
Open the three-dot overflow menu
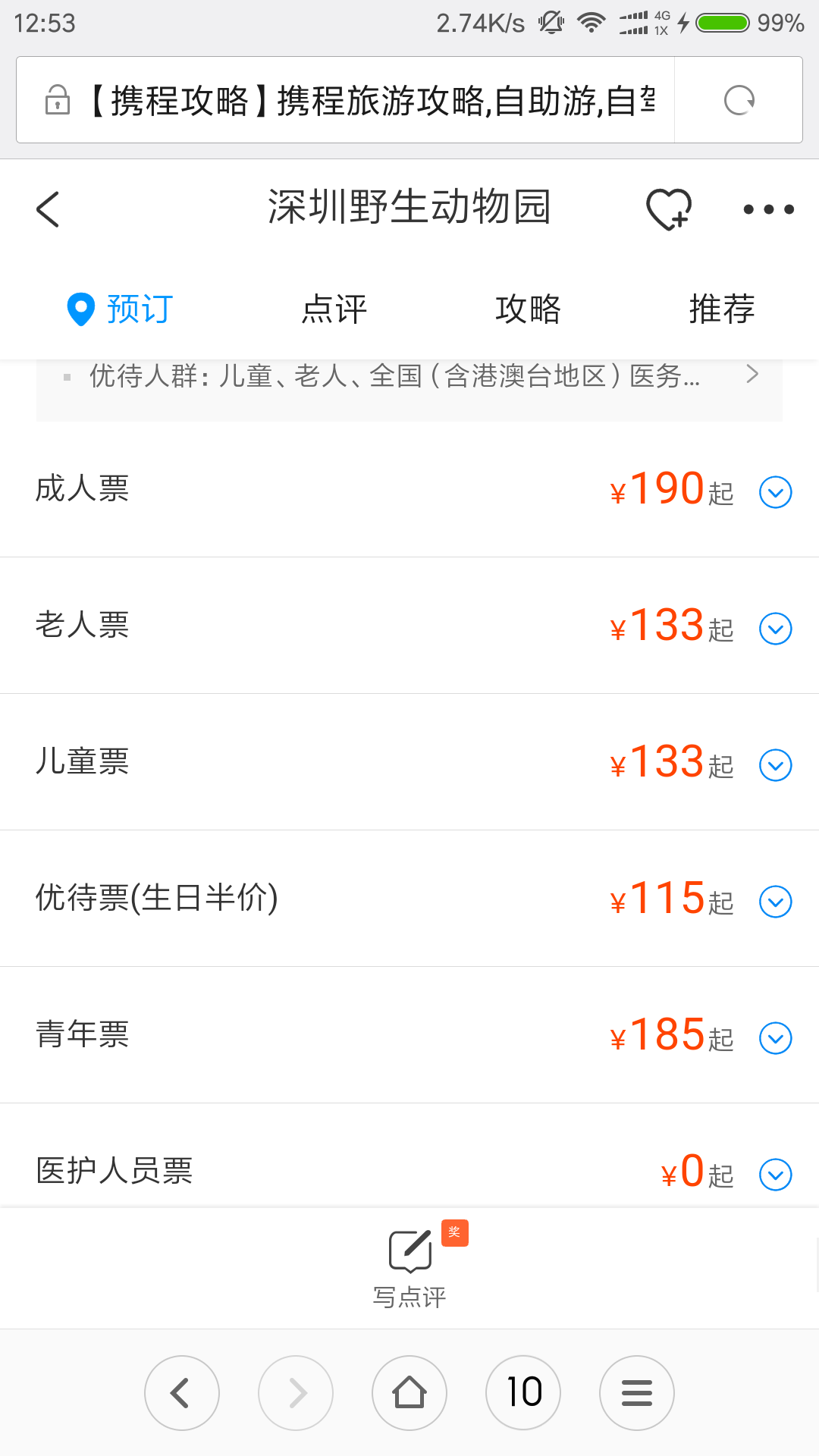[x=768, y=209]
